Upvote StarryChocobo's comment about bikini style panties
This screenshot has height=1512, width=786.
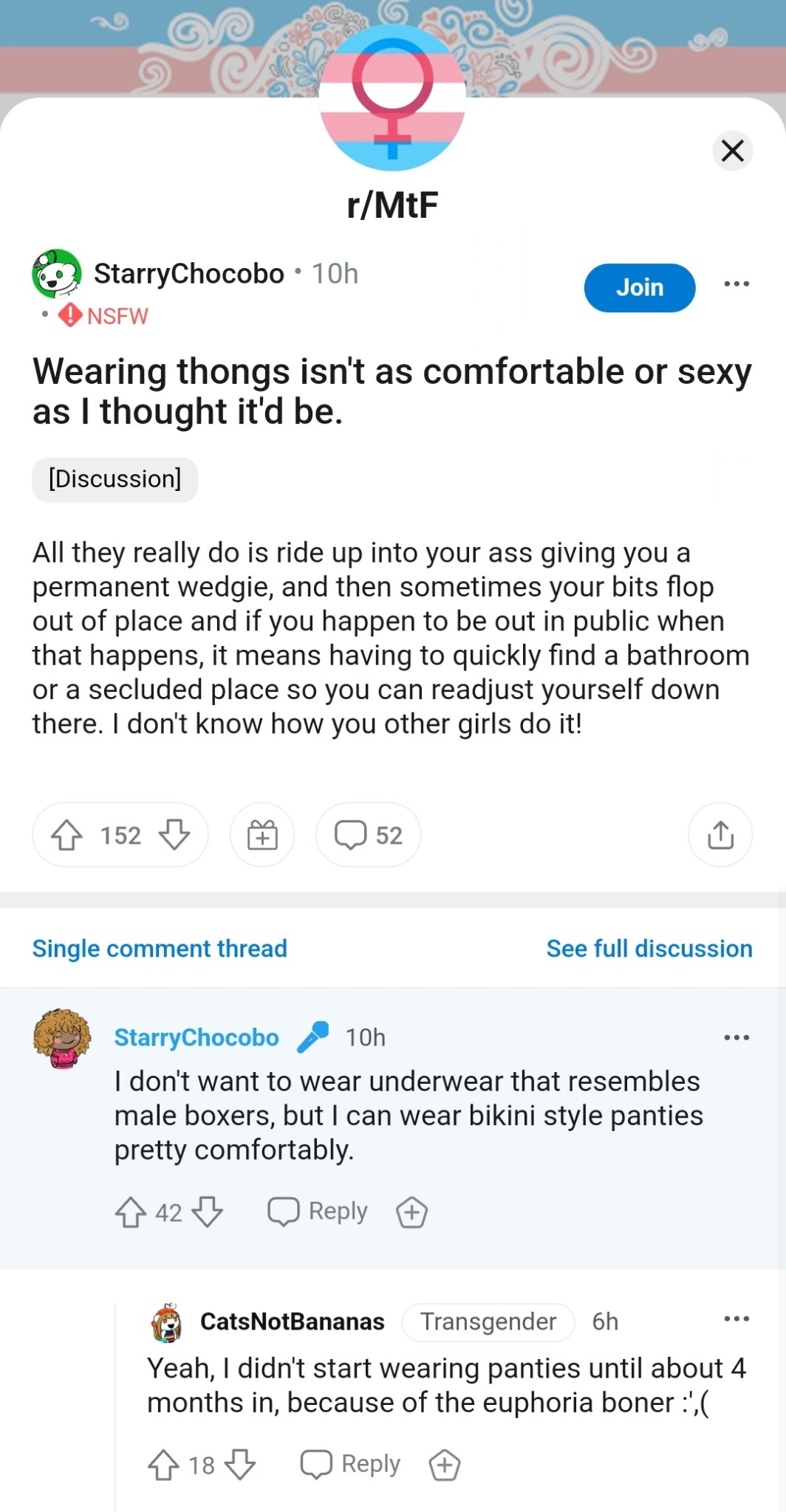[131, 1212]
